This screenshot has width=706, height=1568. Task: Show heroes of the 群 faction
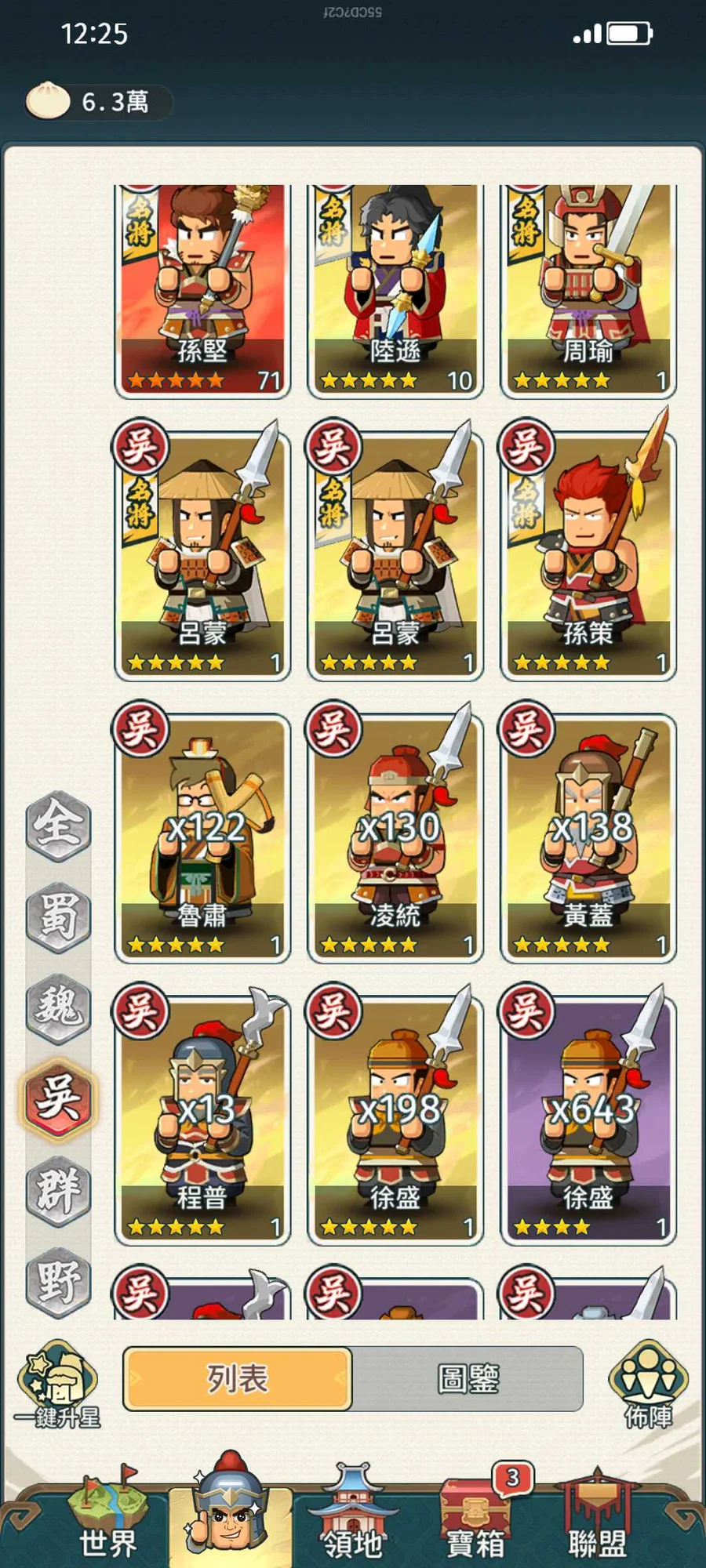pos(58,1190)
